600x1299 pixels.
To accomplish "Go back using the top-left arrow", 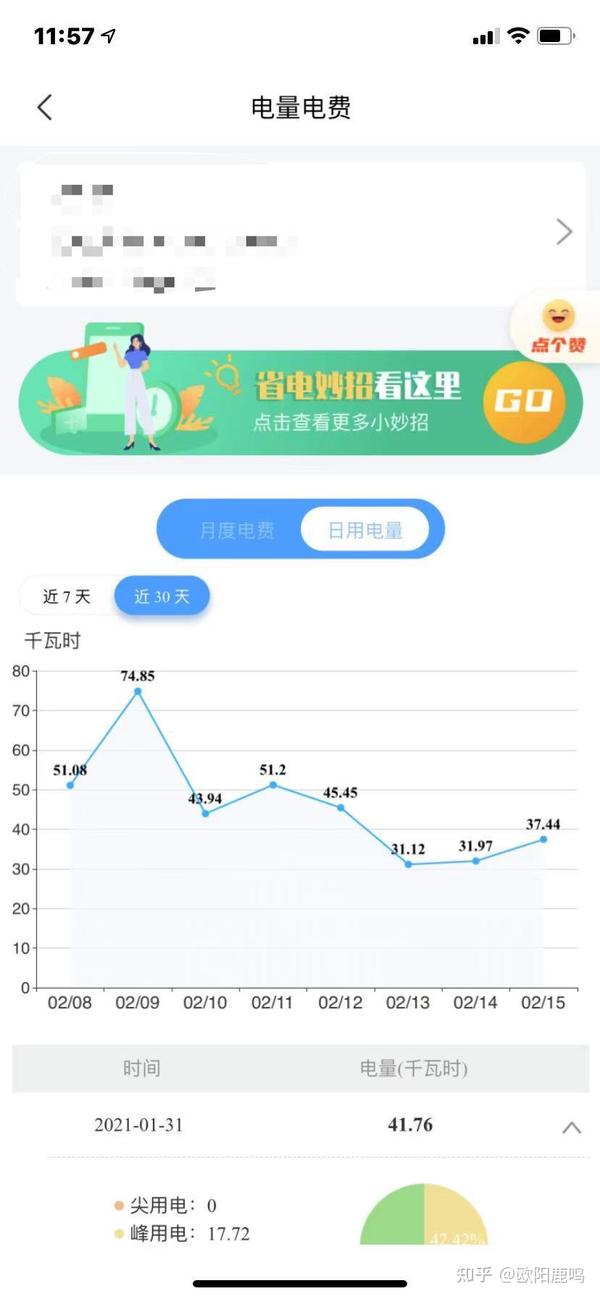I will [x=44, y=107].
